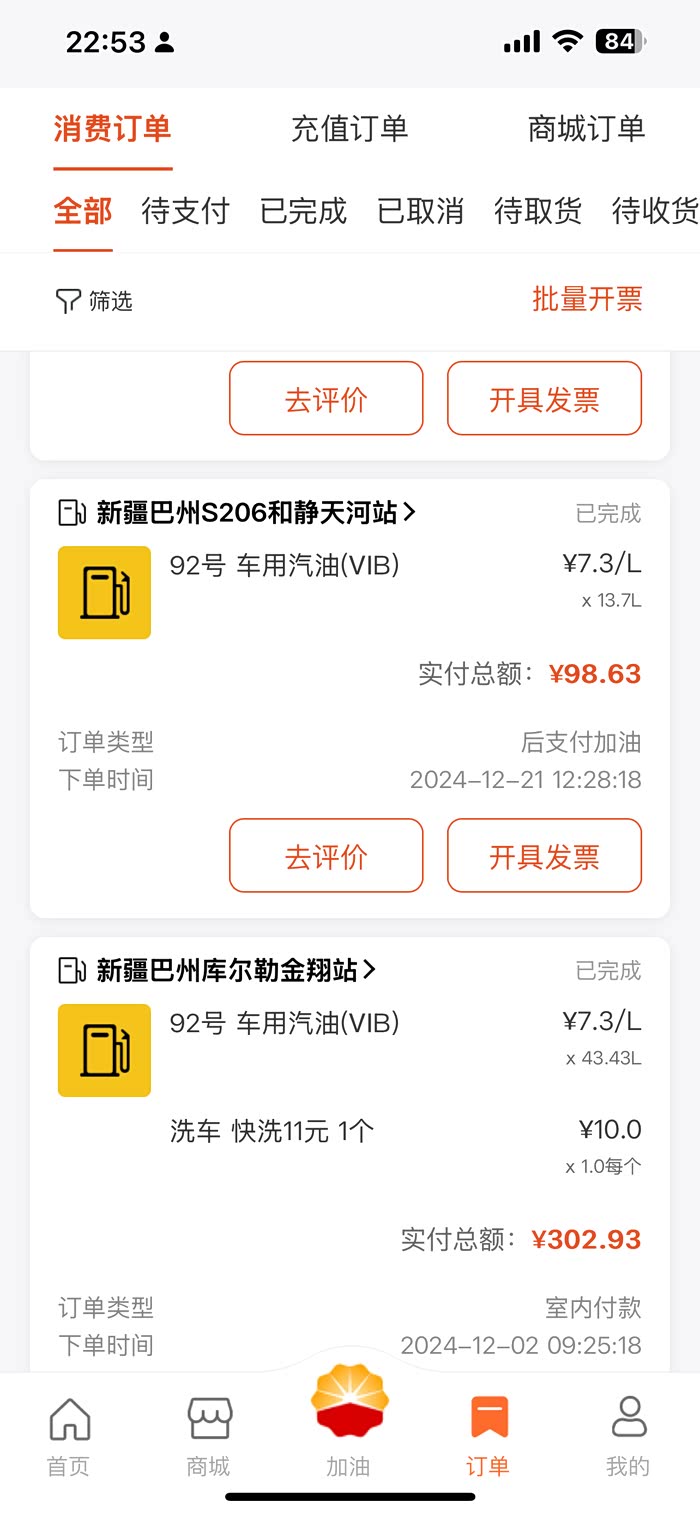This screenshot has height=1514, width=700.
Task: Filter orders by 已取消
Action: pos(420,211)
